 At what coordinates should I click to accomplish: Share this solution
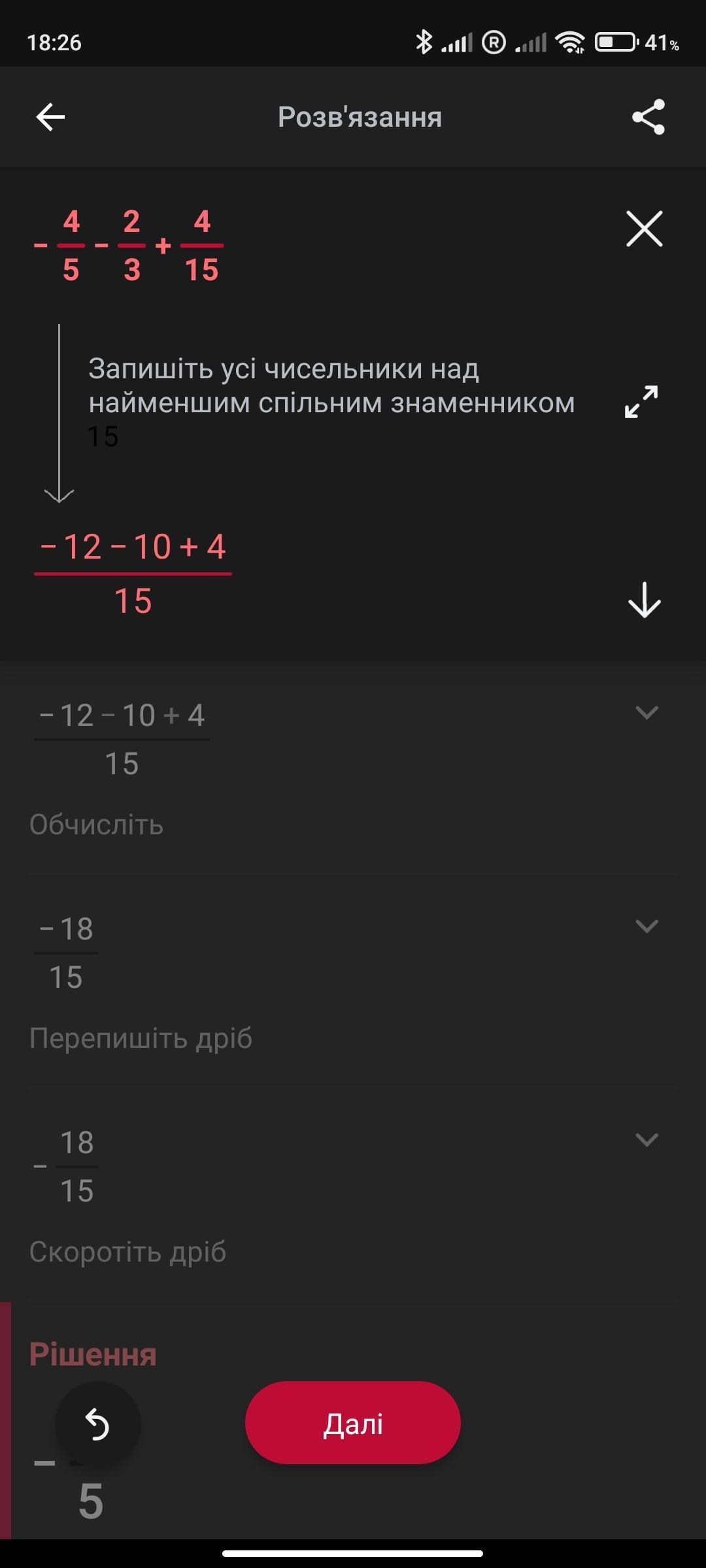[x=648, y=118]
